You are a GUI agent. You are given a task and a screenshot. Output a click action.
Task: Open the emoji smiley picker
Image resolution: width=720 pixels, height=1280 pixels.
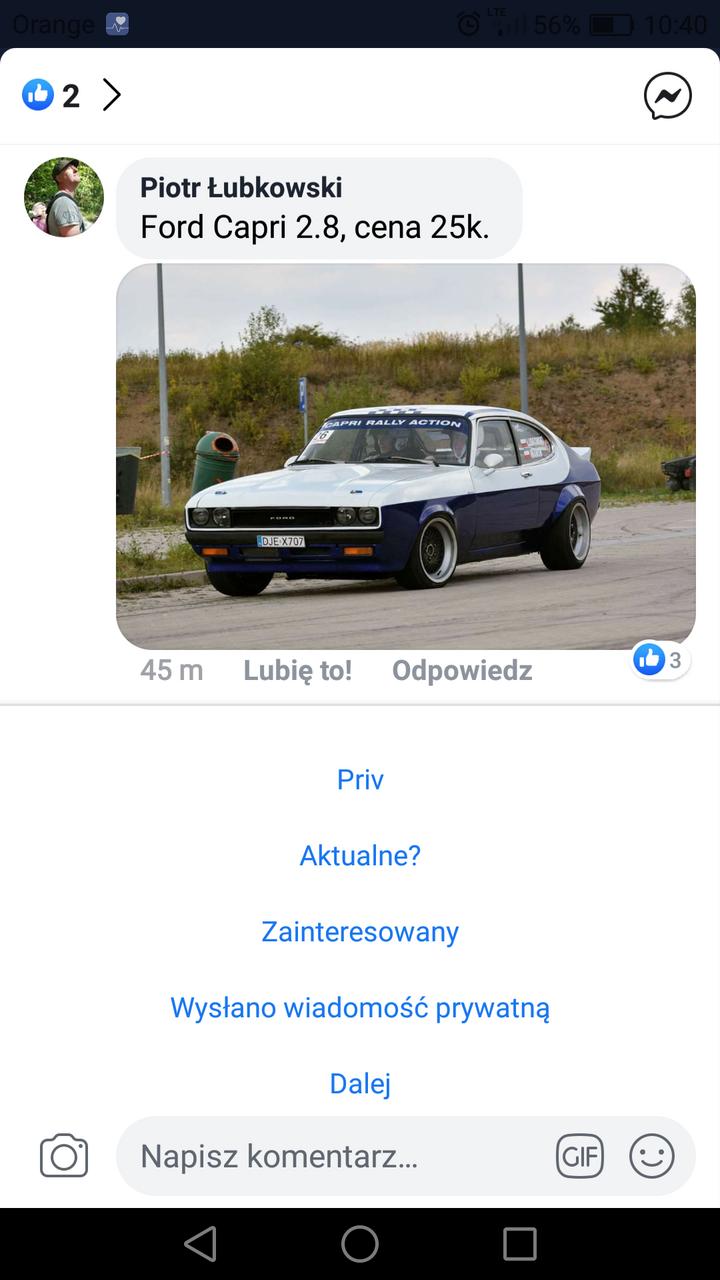(652, 1157)
